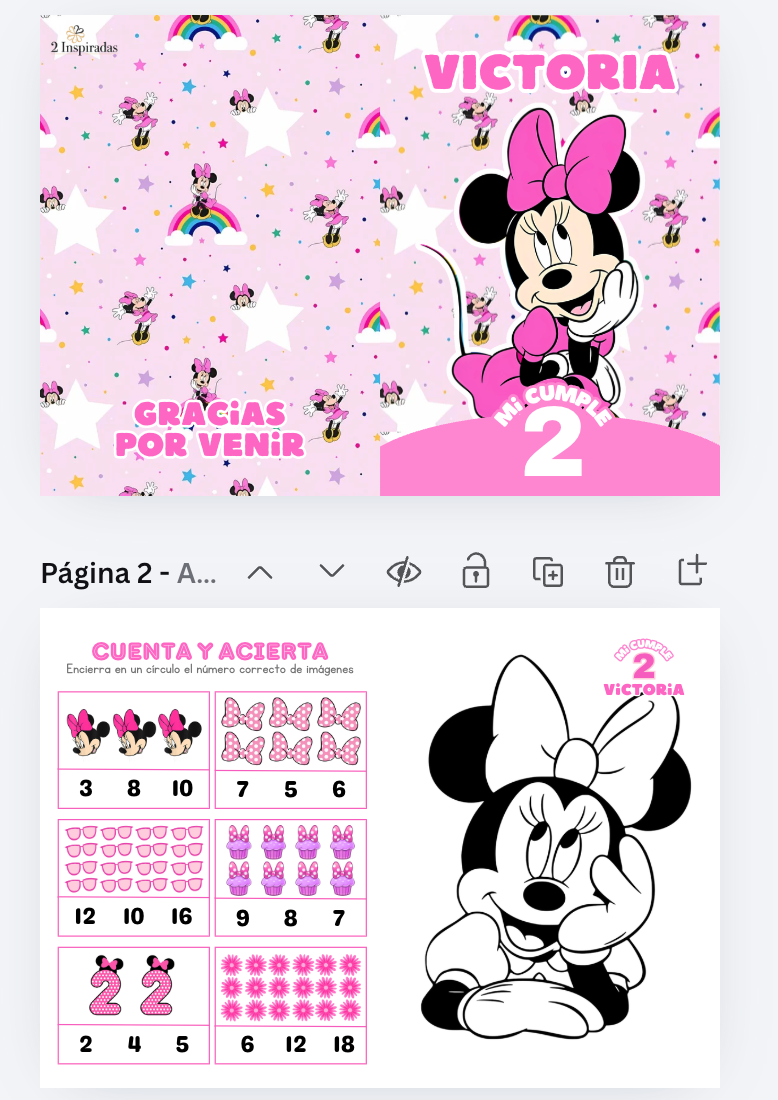Viewport: 778px width, 1100px height.
Task: Duplicate page 2 using the copy-page icon
Action: (548, 572)
